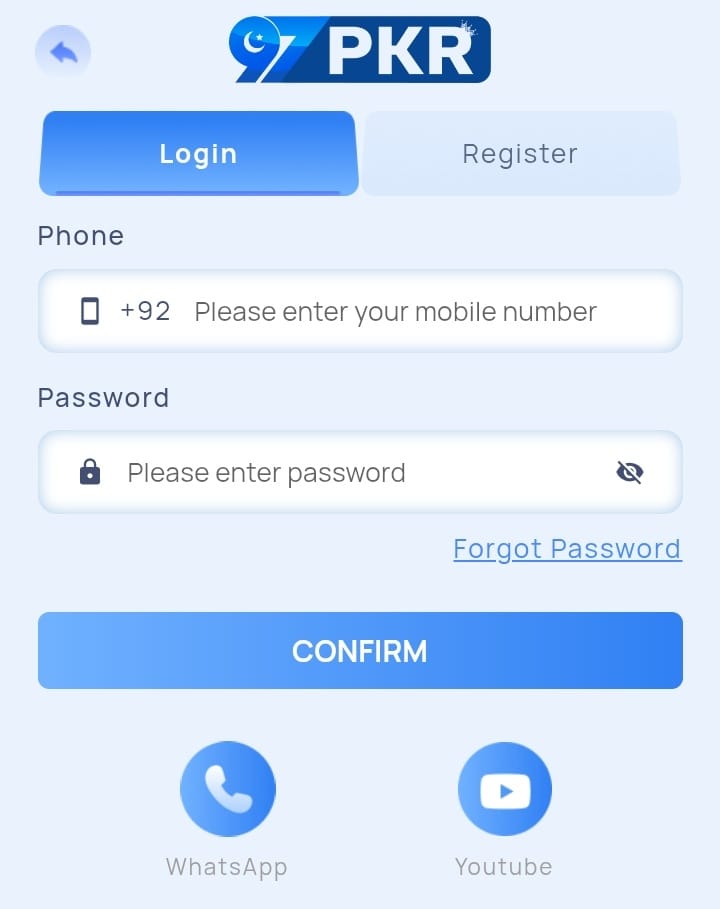Open the Youtube channel icon
The width and height of the screenshot is (720, 909).
click(x=504, y=789)
